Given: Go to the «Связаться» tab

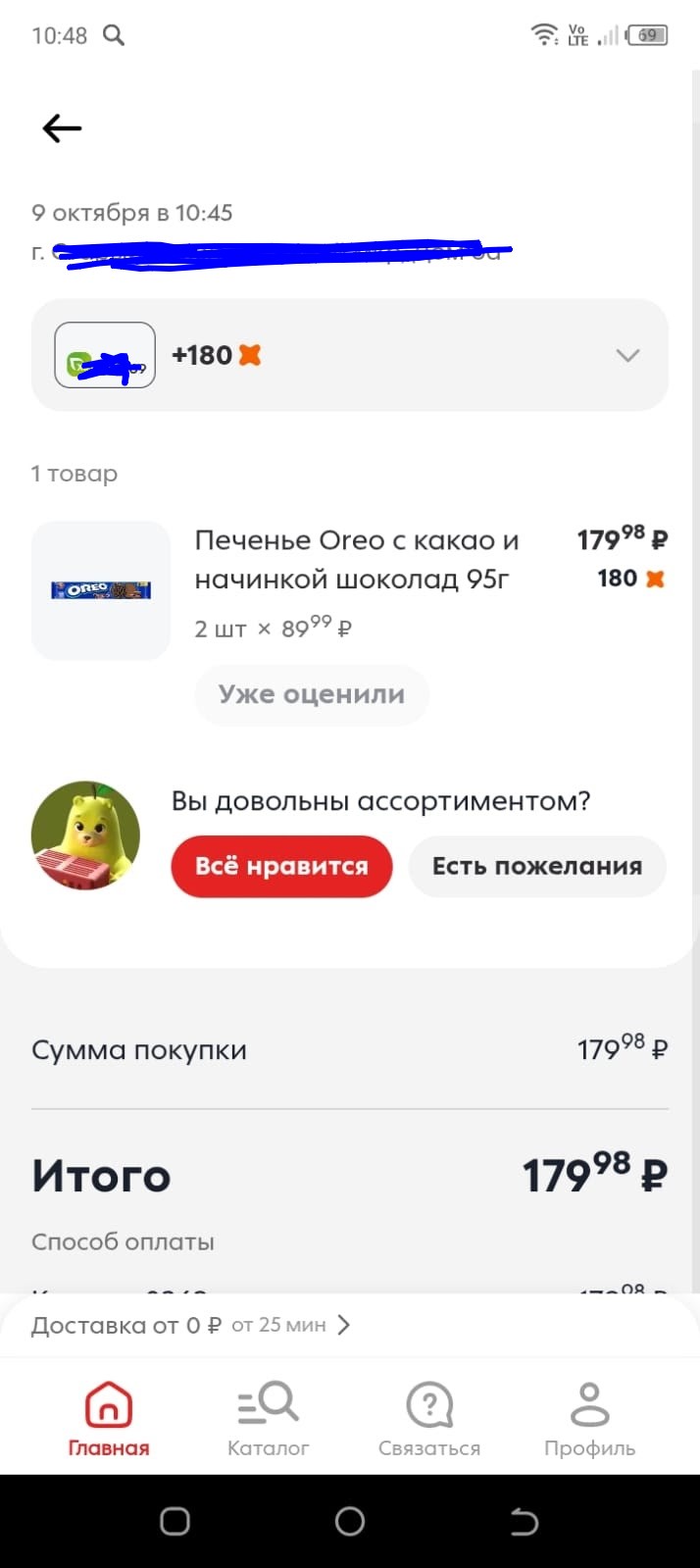Looking at the screenshot, I should tap(429, 1418).
